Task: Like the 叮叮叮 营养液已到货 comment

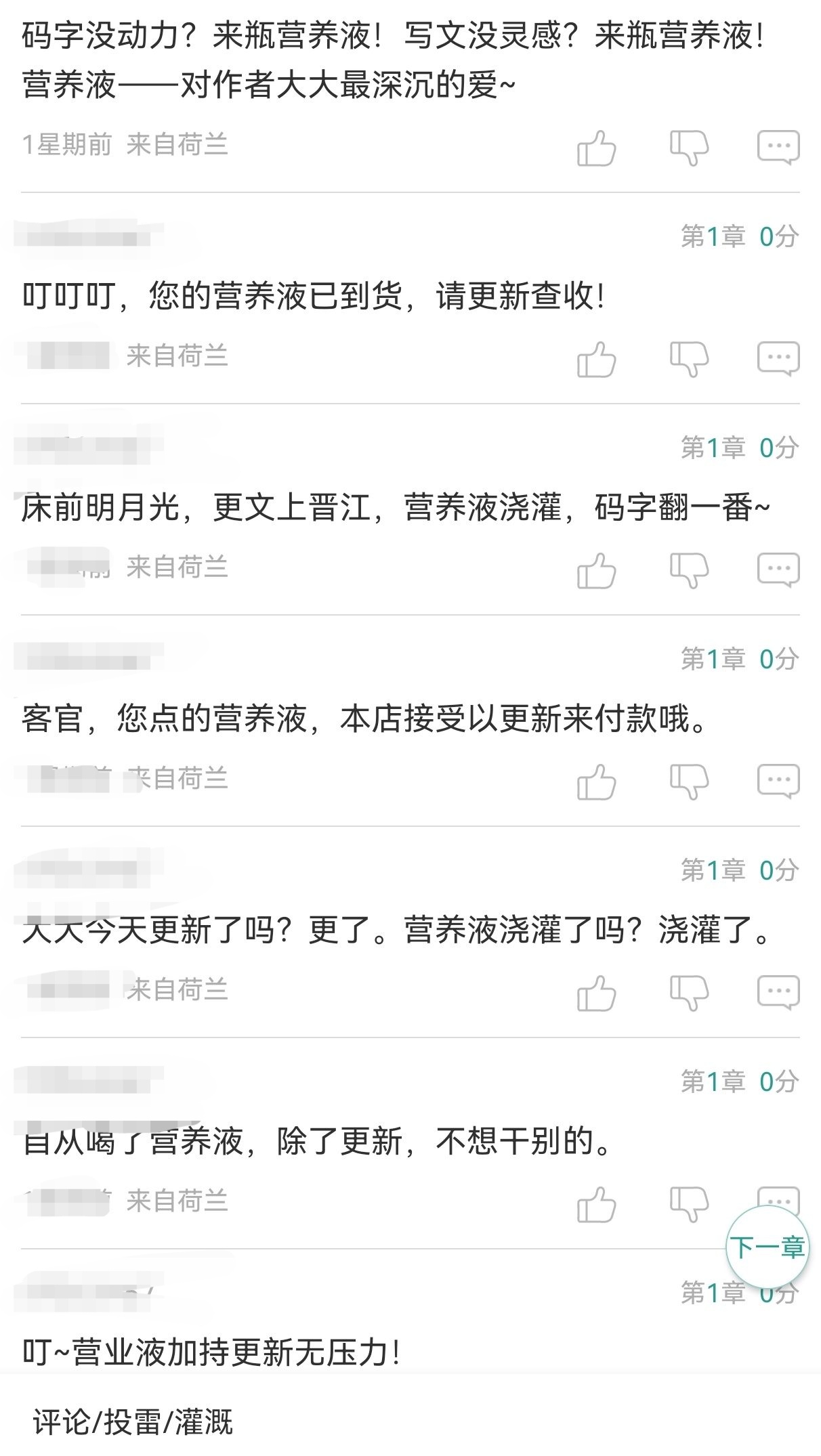Action: pos(596,359)
